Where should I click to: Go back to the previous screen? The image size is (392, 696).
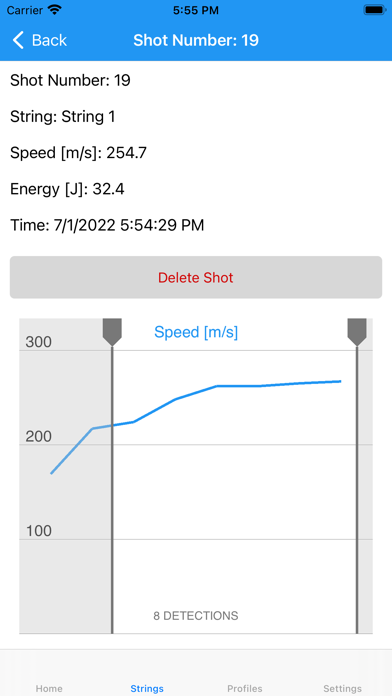[39, 40]
